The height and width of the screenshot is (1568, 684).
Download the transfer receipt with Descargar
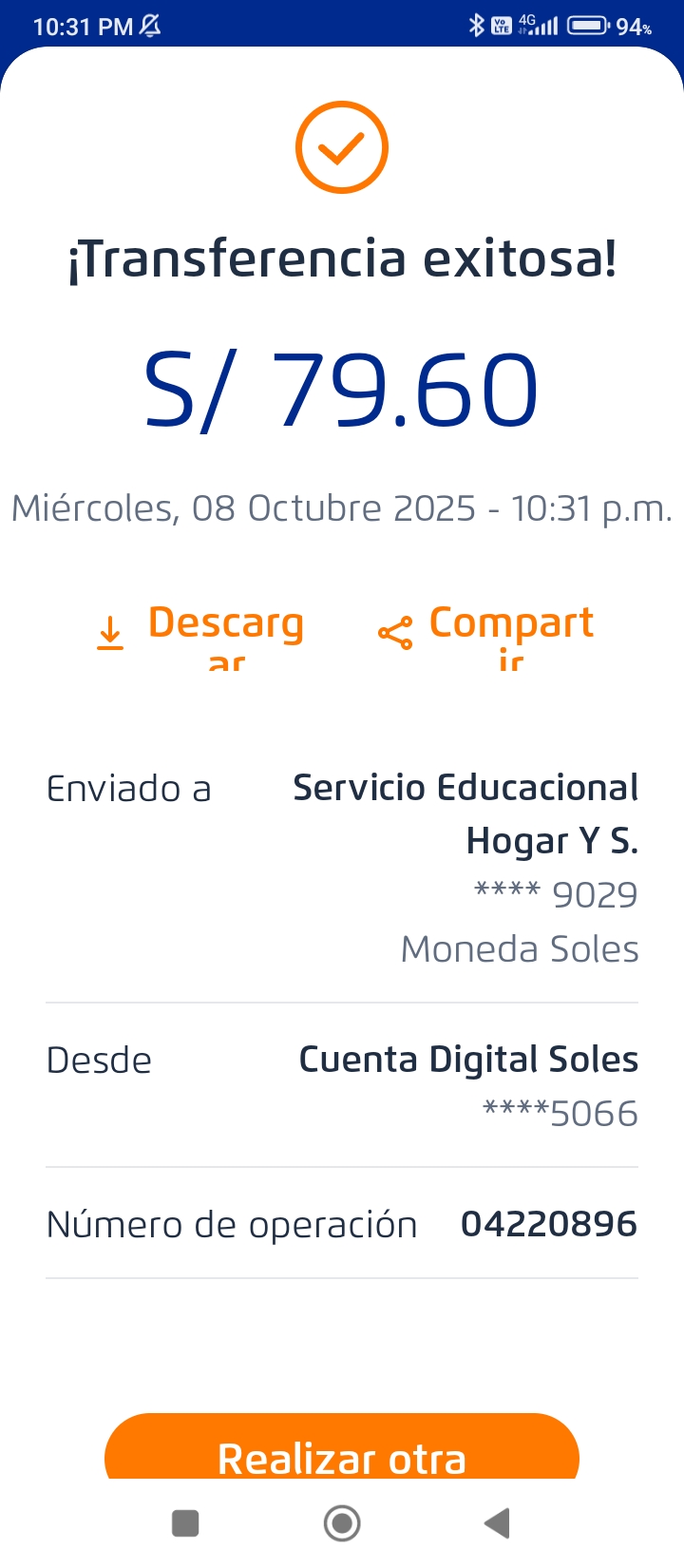(202, 631)
